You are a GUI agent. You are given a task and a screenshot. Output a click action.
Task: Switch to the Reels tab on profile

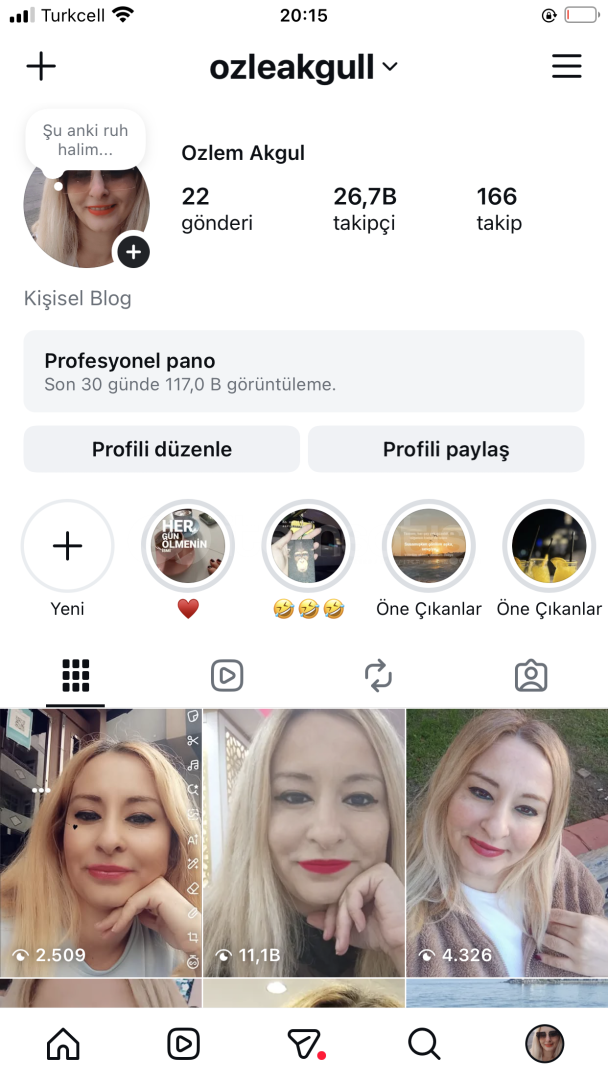(x=227, y=677)
